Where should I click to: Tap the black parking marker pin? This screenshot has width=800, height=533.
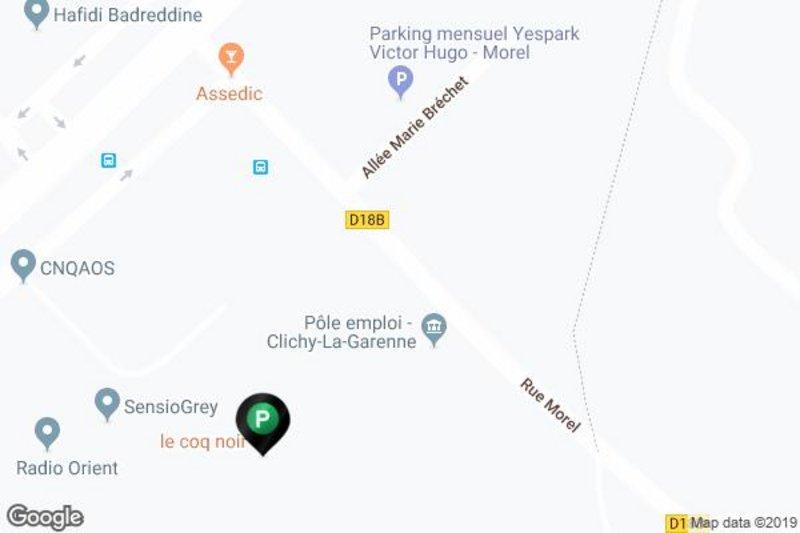(262, 420)
